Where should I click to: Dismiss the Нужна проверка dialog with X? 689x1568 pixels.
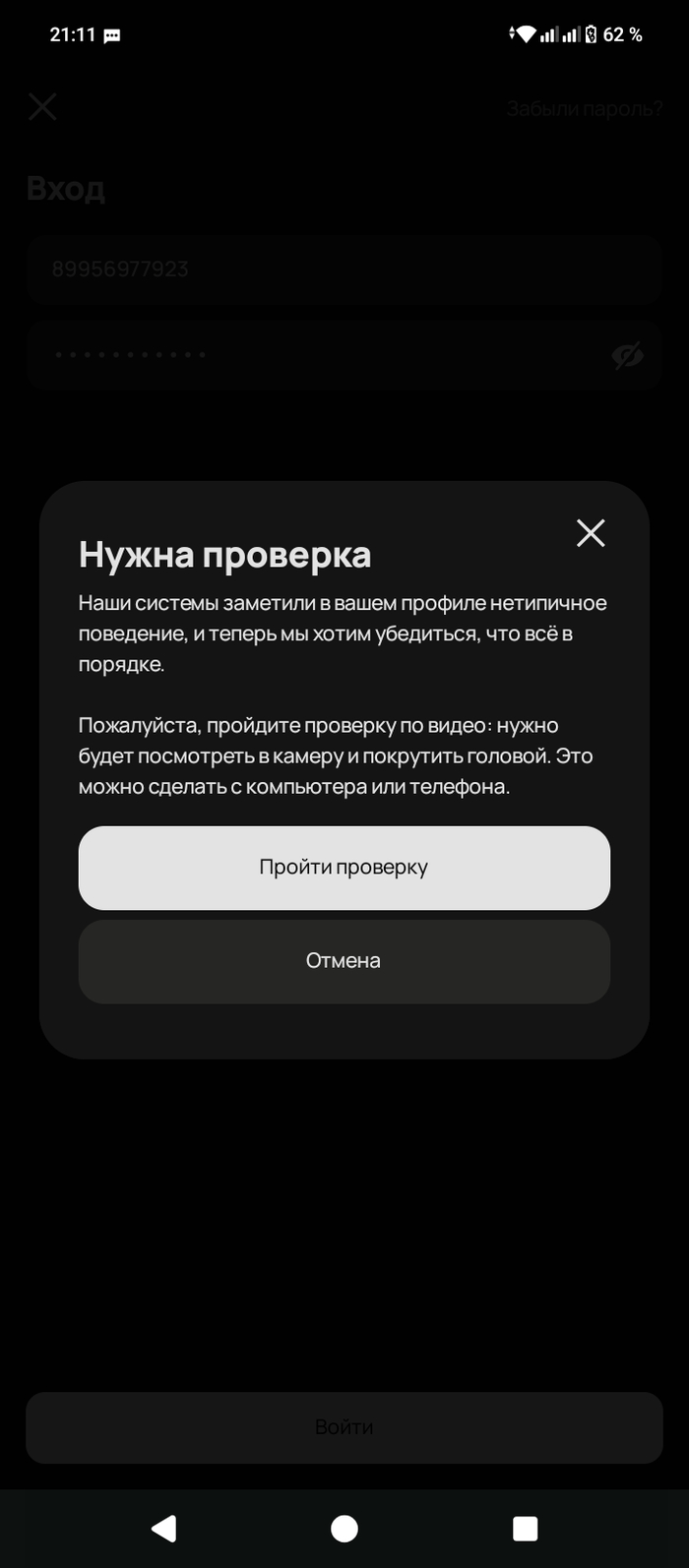coord(591,533)
